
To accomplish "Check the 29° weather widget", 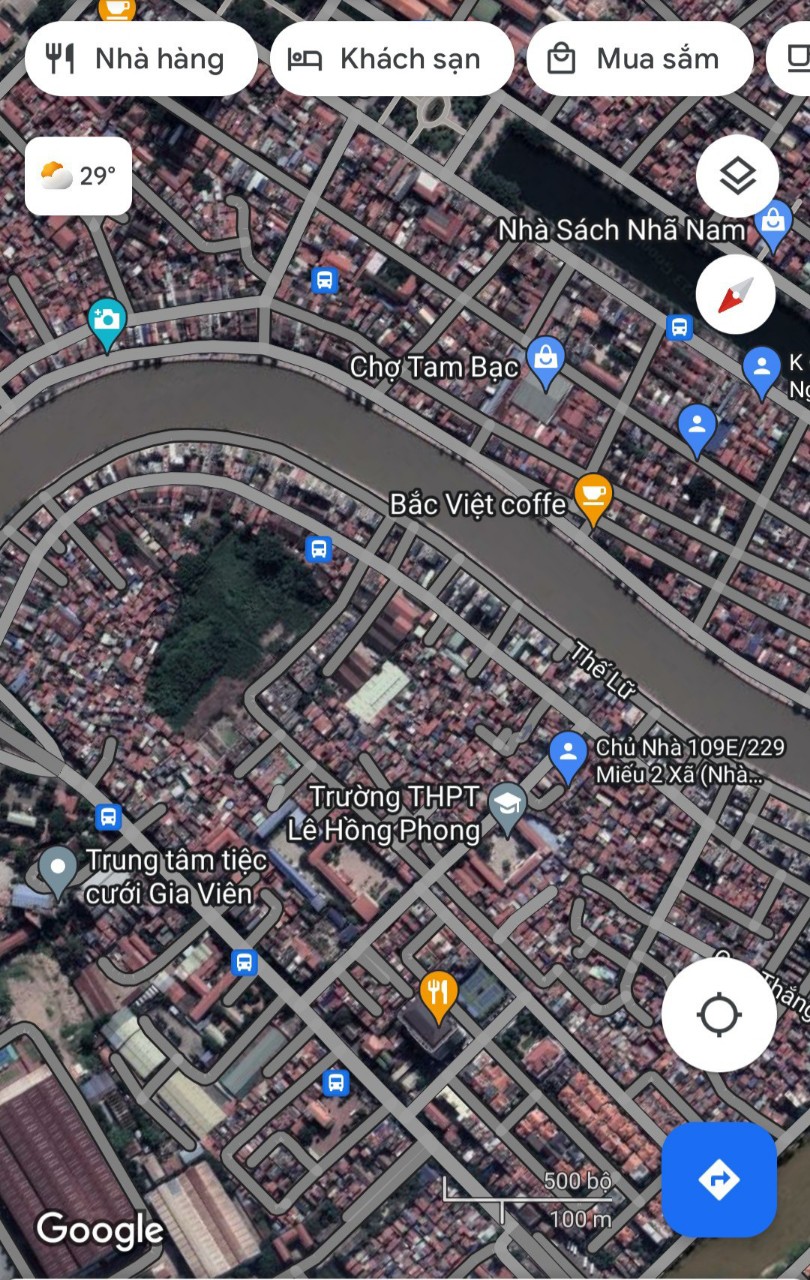I will click(x=78, y=177).
